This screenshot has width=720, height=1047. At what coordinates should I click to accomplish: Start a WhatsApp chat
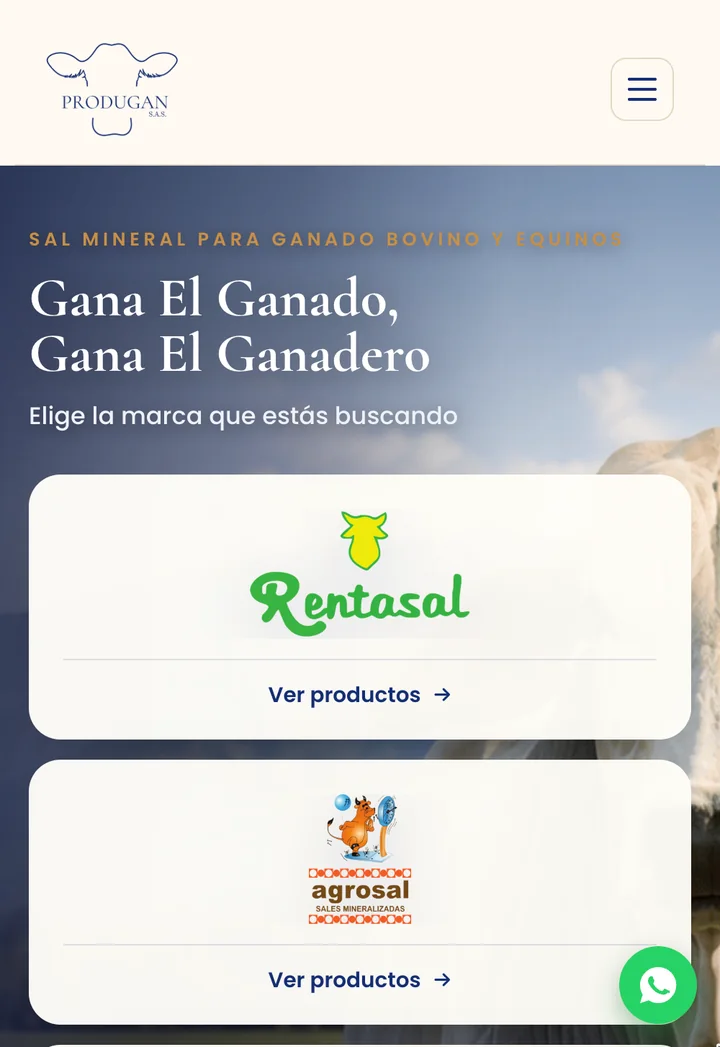pyautogui.click(x=658, y=985)
